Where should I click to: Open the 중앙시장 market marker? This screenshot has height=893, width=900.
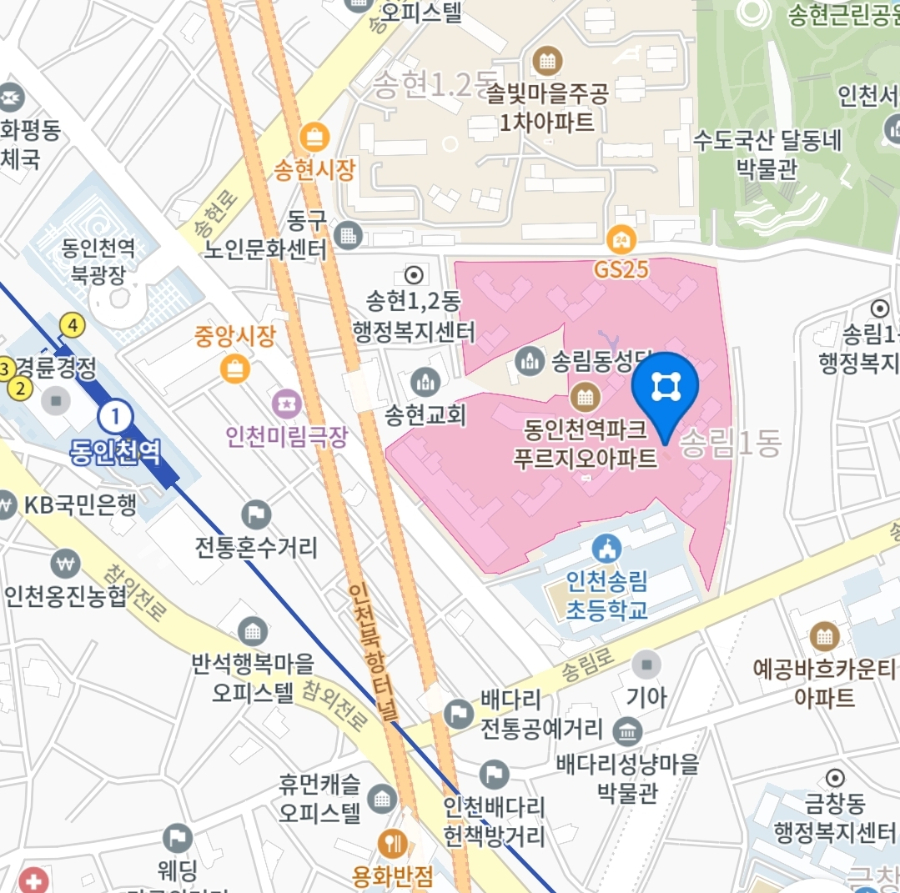[235, 367]
